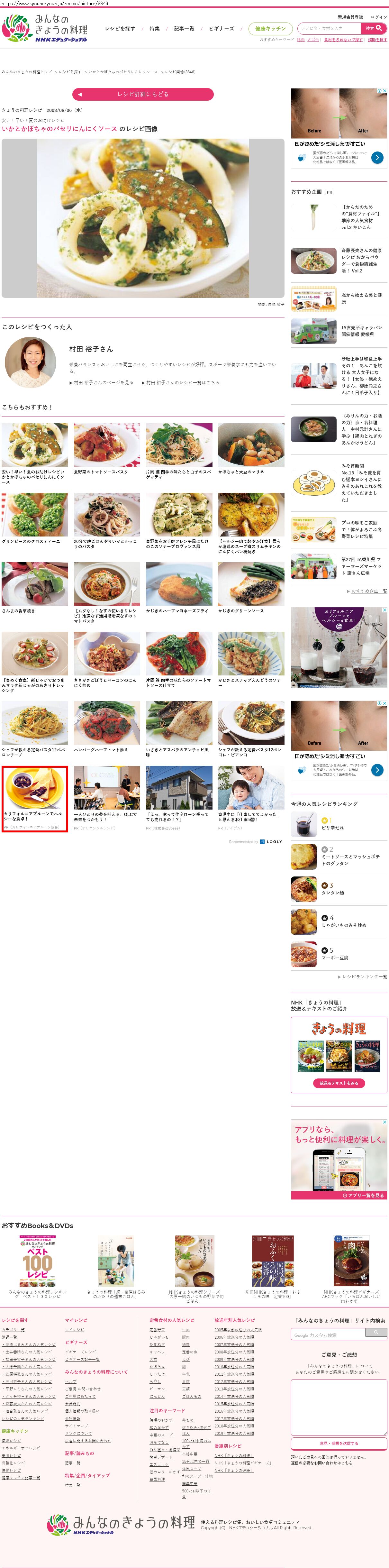Switch to the ビギナーズ section
This screenshot has height=1568, width=389.
click(x=221, y=29)
